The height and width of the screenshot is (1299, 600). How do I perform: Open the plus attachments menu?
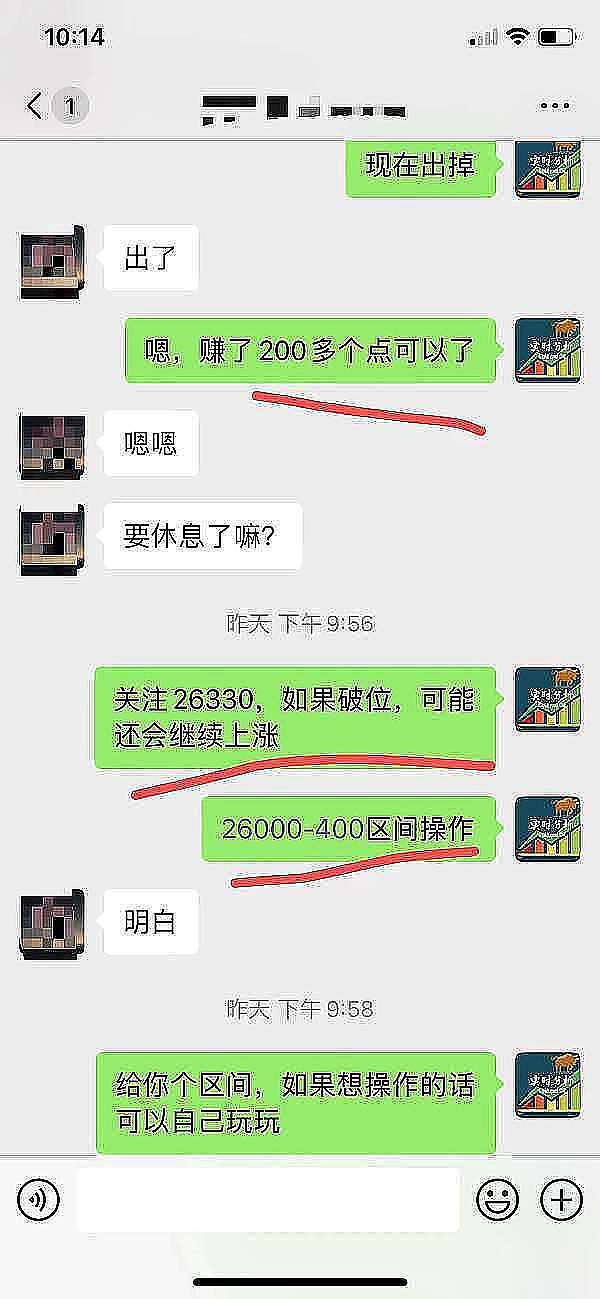tap(561, 1199)
